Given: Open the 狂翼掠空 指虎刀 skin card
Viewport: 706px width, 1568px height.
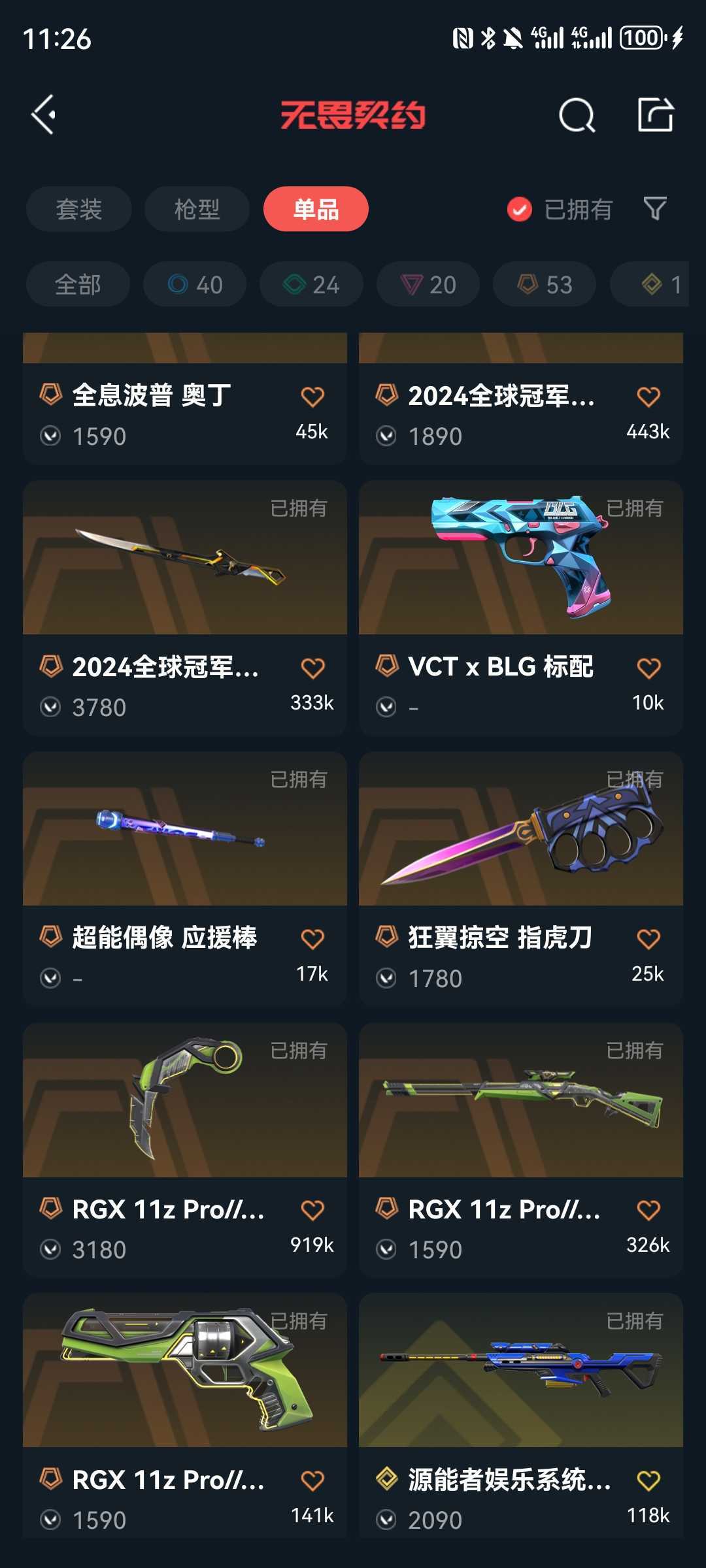Looking at the screenshot, I should 521,879.
